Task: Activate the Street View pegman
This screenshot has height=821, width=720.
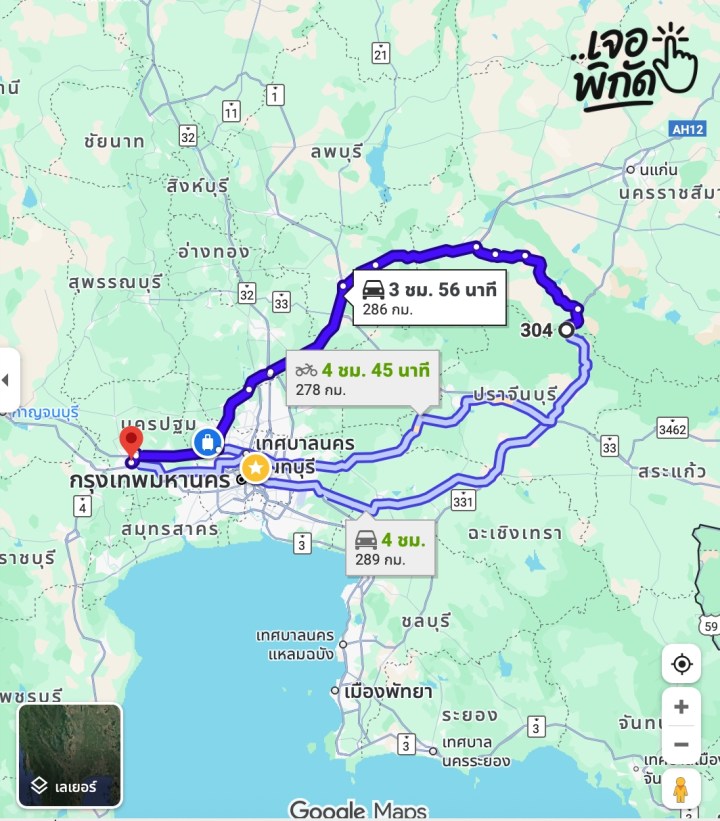Action: [x=681, y=789]
